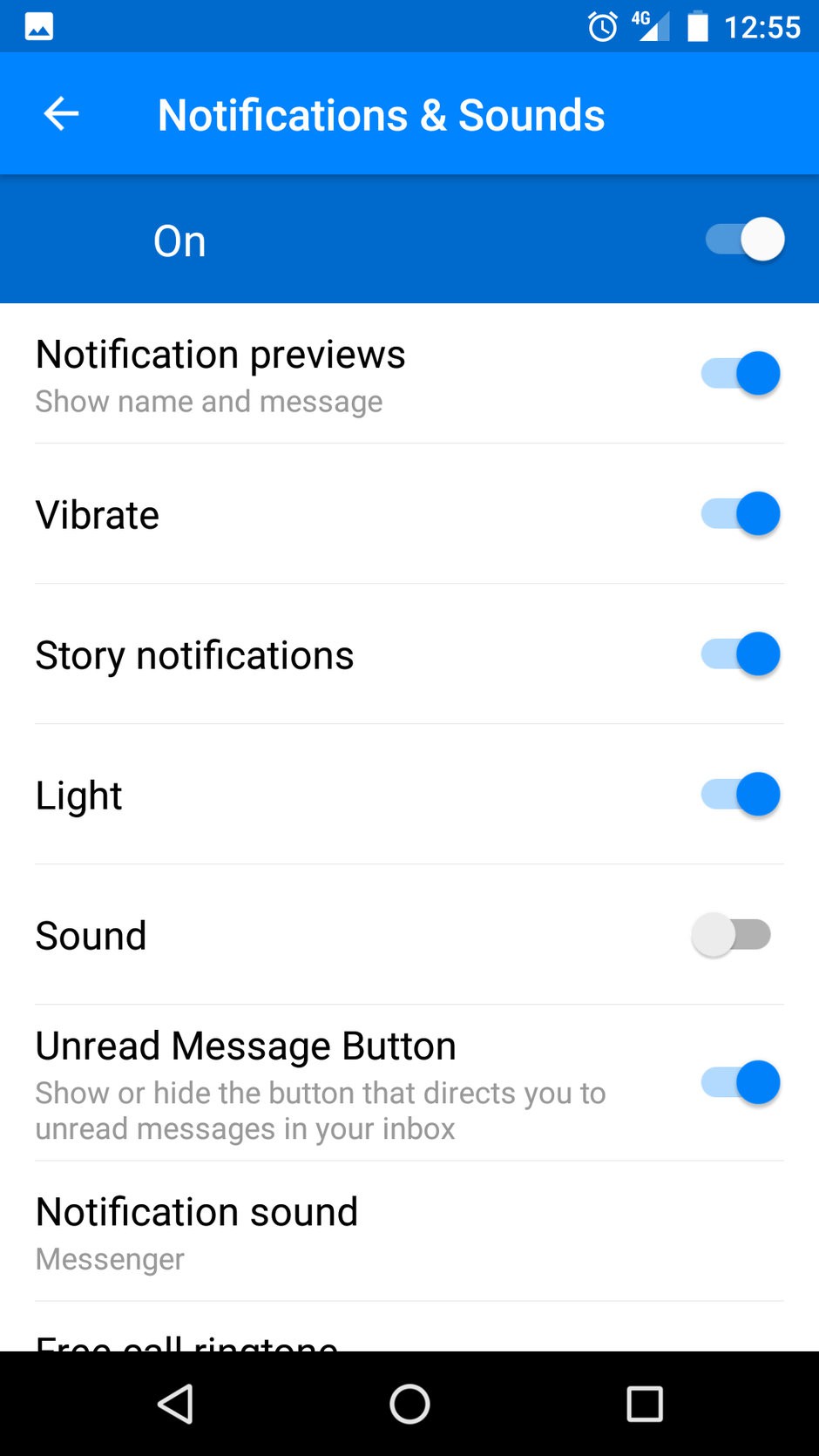Click the back arrow in the blue header
The height and width of the screenshot is (1456, 819).
click(59, 113)
